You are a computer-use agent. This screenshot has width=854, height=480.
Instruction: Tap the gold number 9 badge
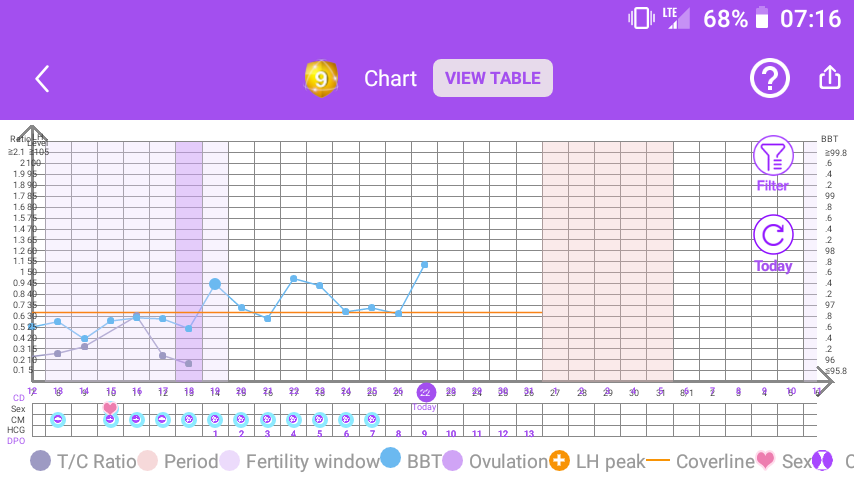point(321,78)
